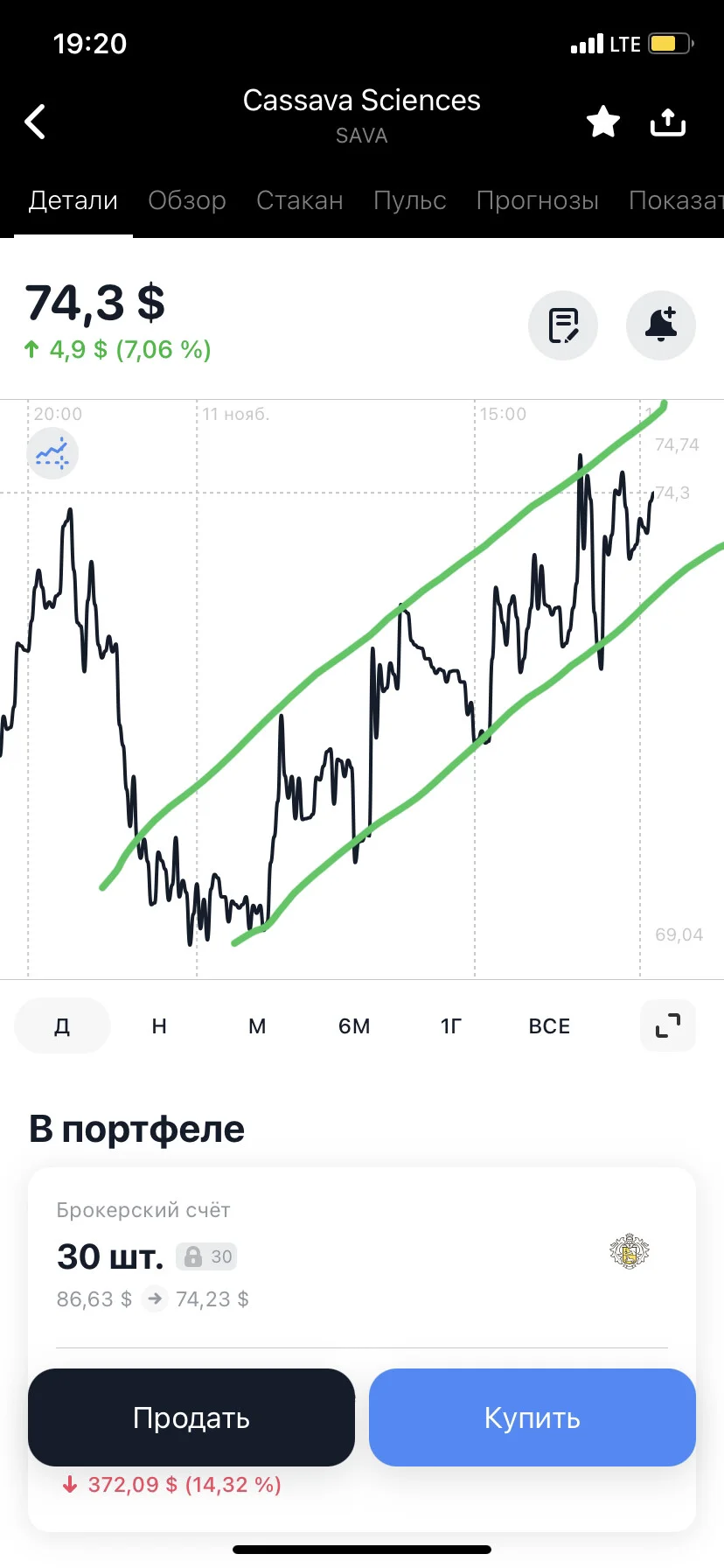Viewport: 724px width, 1568px height.
Task: Toggle the favorites star for SAVA
Action: [x=603, y=122]
